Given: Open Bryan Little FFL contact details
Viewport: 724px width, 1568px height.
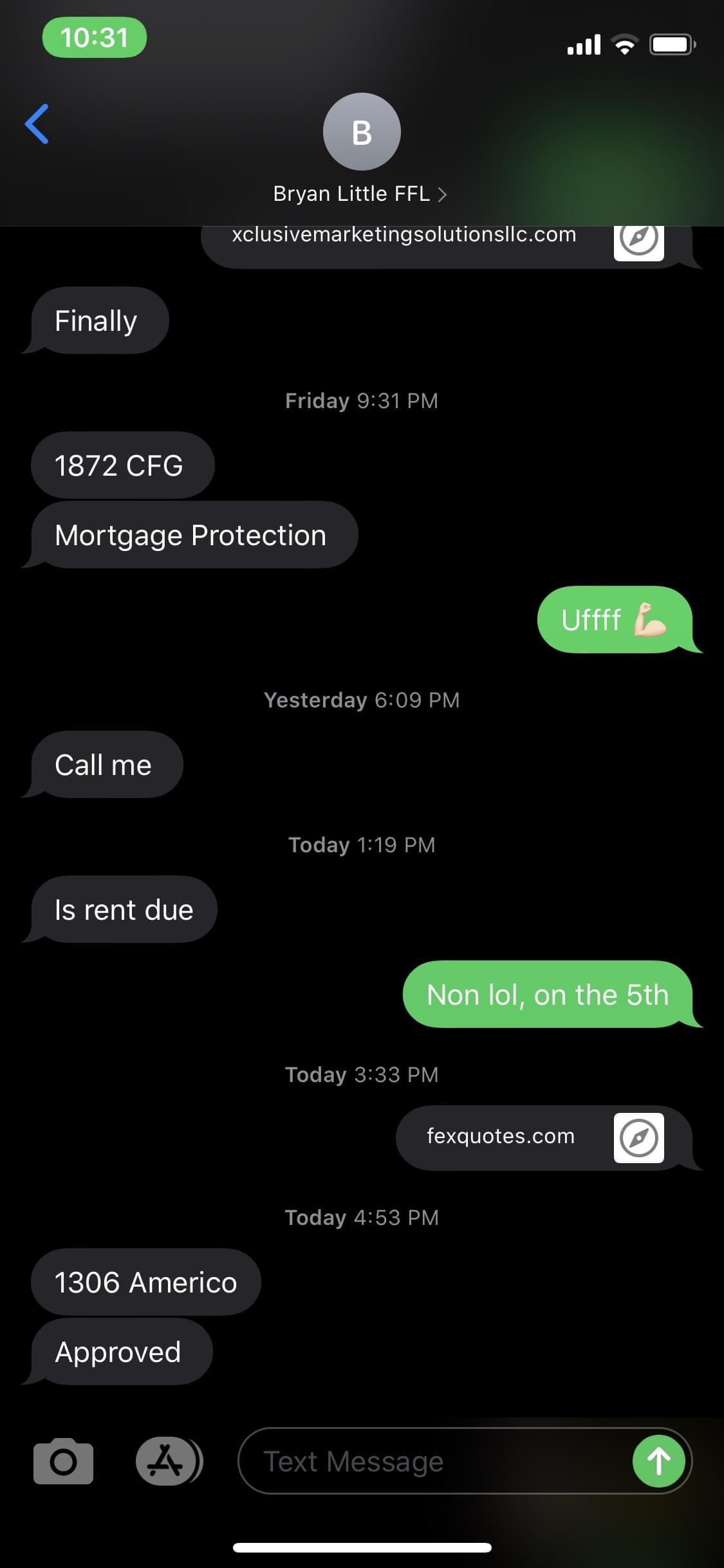Looking at the screenshot, I should (360, 194).
